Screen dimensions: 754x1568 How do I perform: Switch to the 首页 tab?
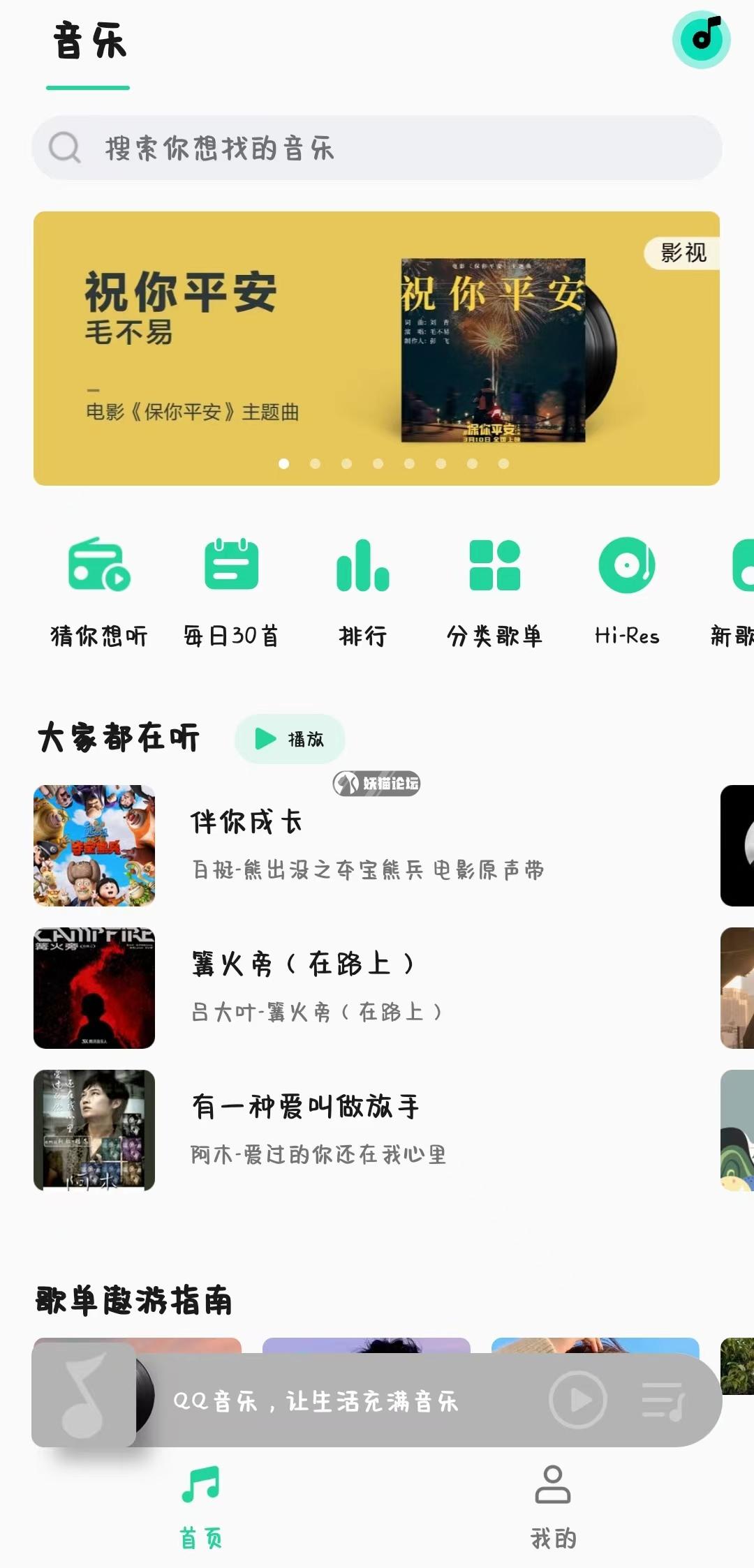(201, 1507)
